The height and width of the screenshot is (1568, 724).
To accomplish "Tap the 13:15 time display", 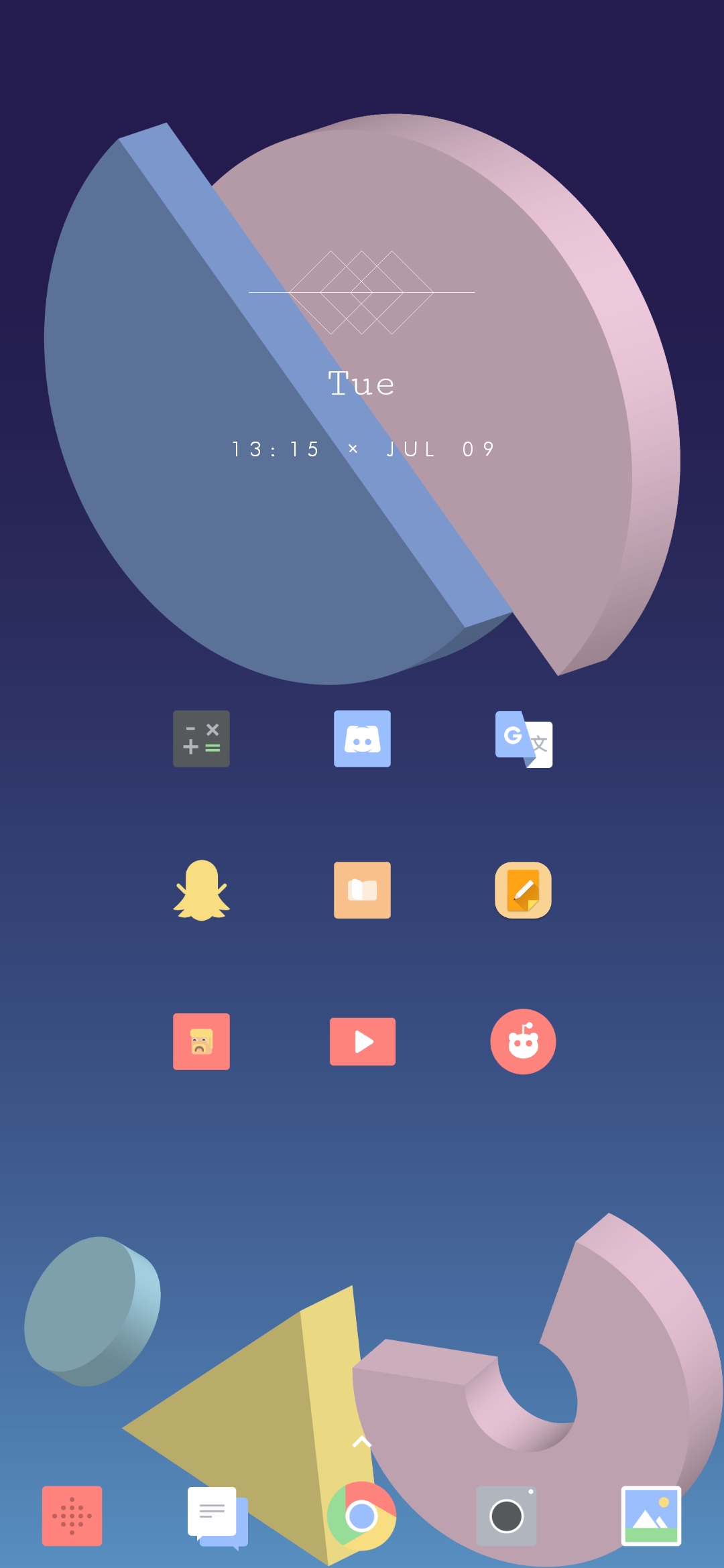I will point(276,449).
